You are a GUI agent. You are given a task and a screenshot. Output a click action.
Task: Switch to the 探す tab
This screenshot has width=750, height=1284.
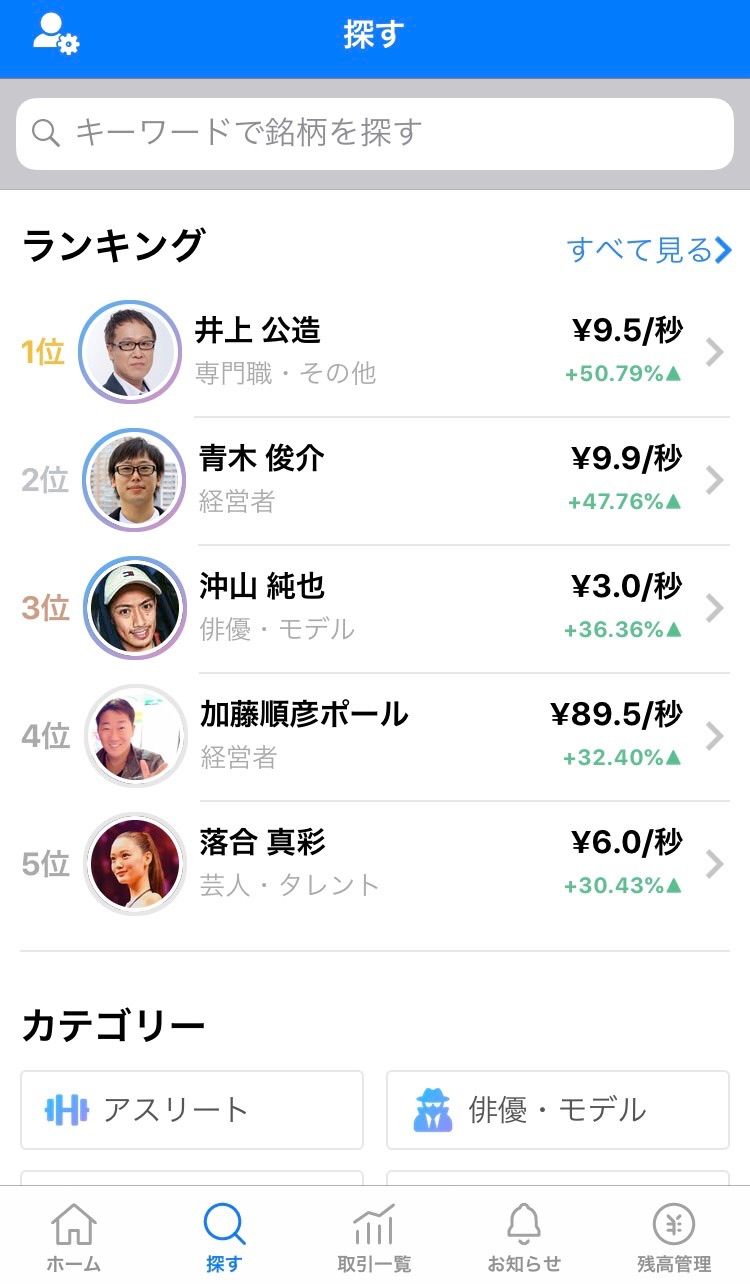click(224, 1237)
